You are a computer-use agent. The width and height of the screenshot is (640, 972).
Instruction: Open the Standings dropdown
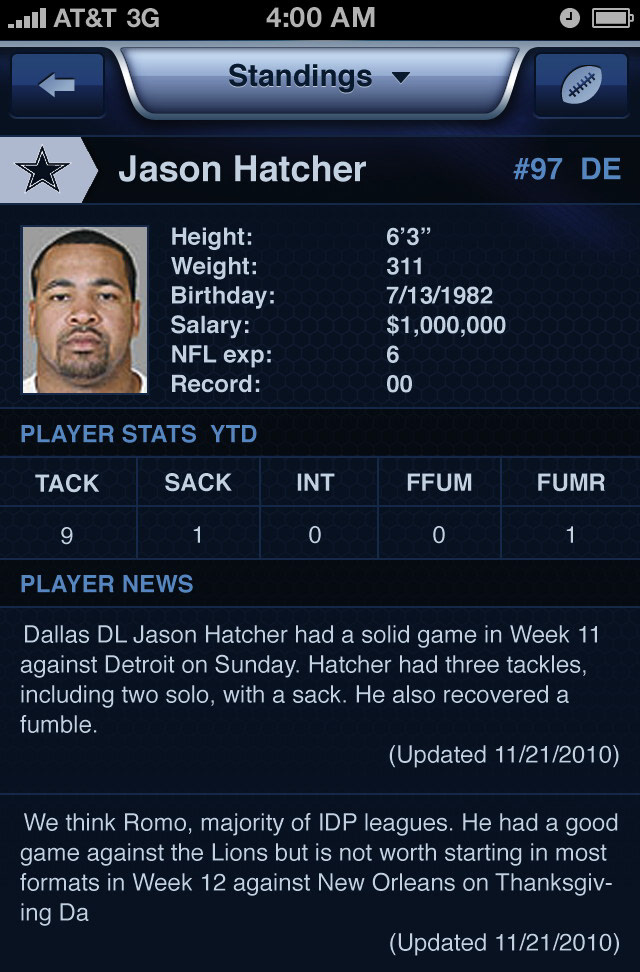coord(319,77)
